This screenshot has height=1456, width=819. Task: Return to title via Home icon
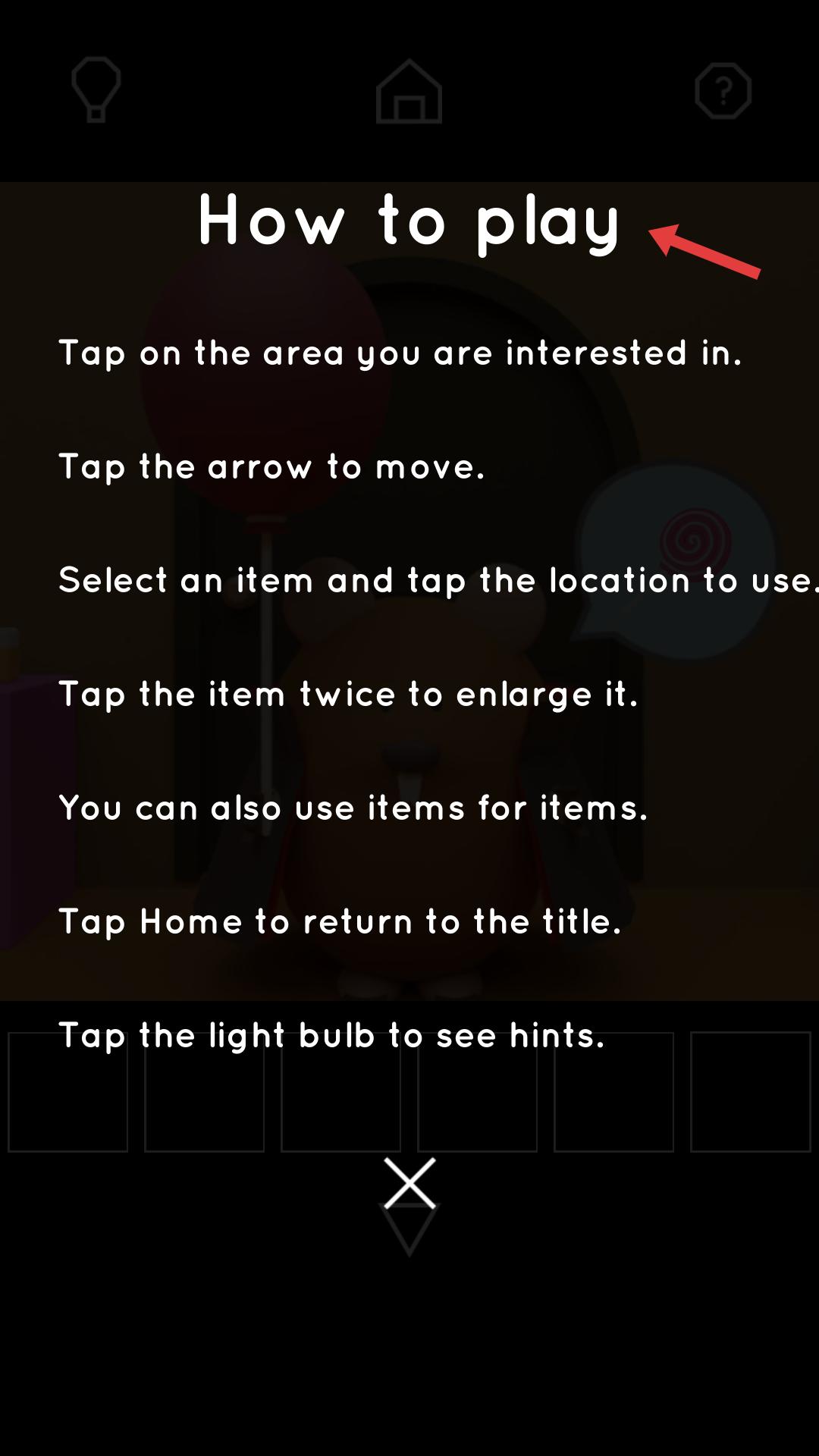point(409,92)
